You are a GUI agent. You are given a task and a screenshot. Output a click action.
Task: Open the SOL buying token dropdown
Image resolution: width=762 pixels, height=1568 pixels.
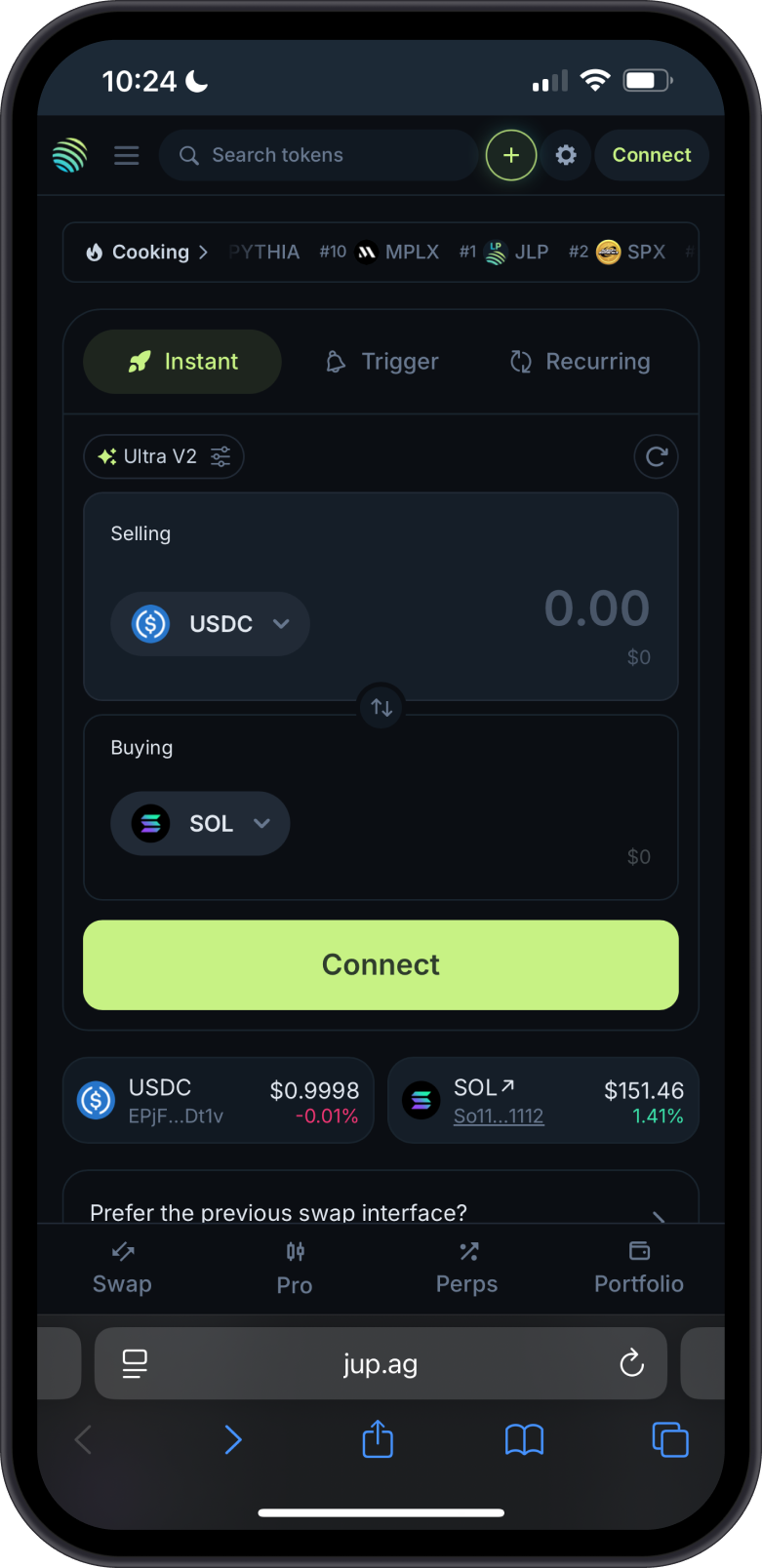click(x=200, y=824)
